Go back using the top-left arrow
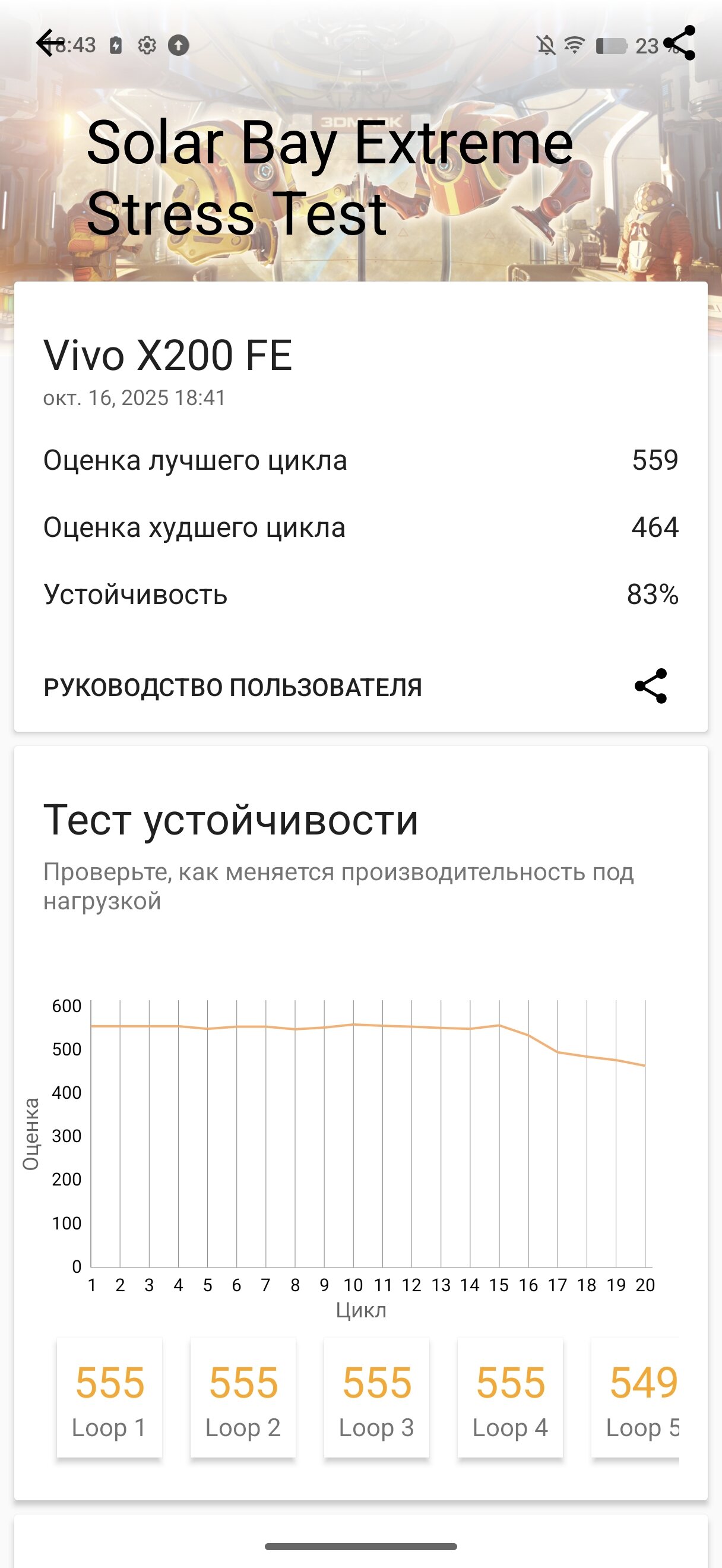Image resolution: width=722 pixels, height=1568 pixels. 49,43
